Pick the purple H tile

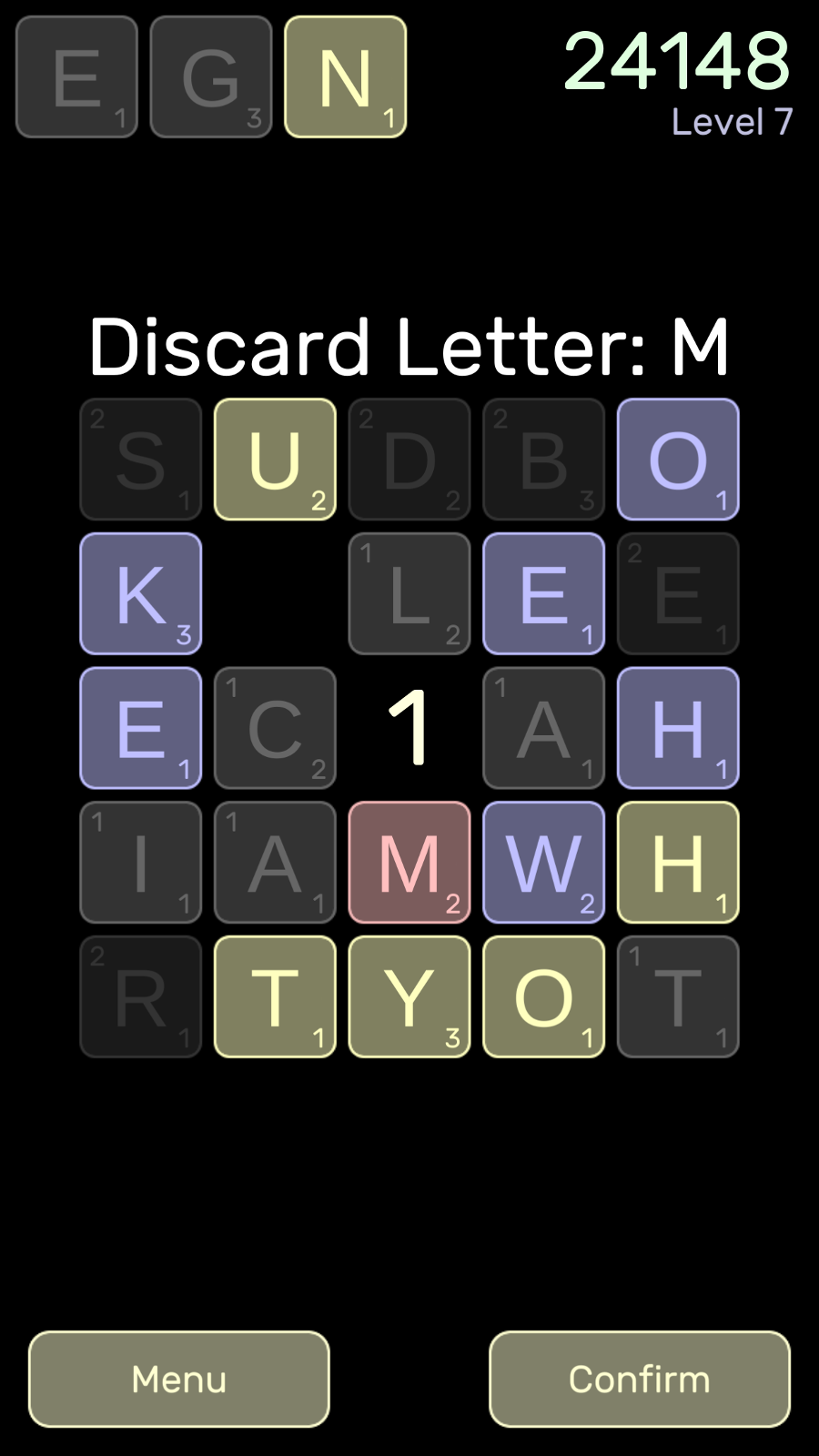tap(678, 728)
